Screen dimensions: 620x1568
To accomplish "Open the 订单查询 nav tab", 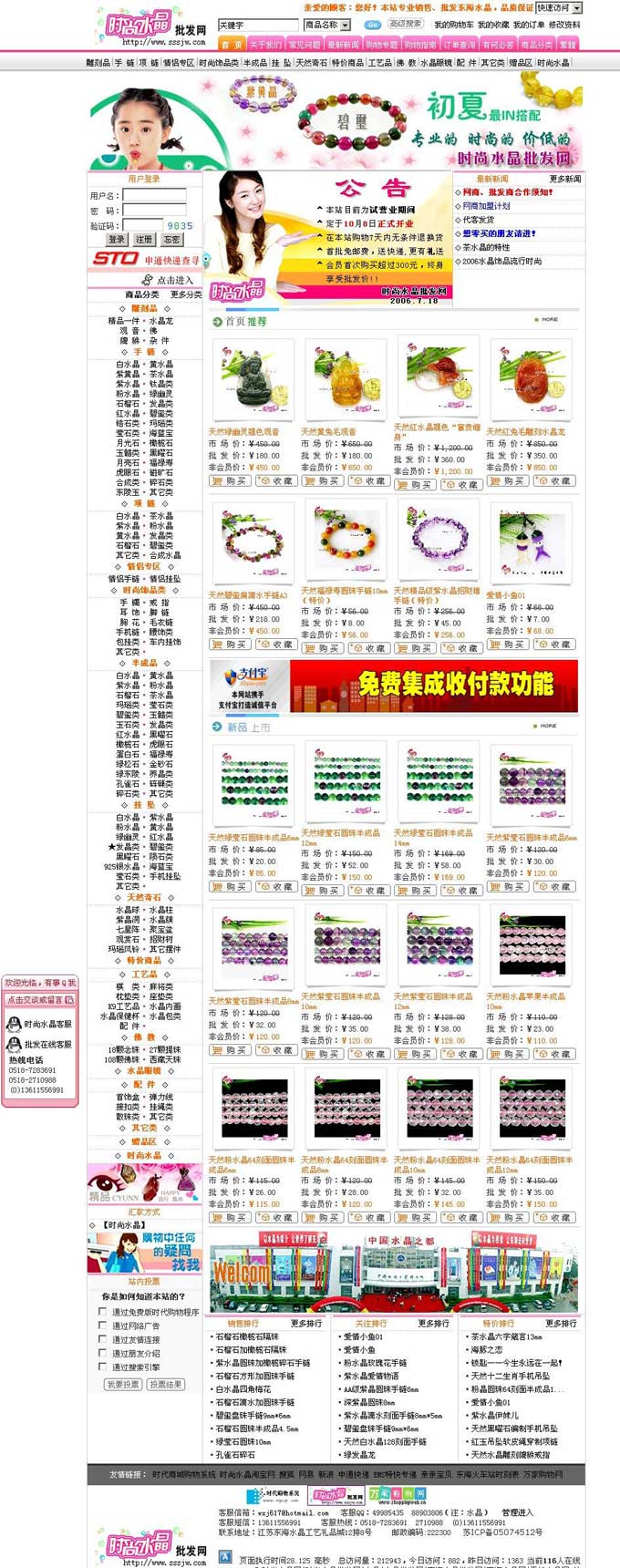I will tap(459, 44).
